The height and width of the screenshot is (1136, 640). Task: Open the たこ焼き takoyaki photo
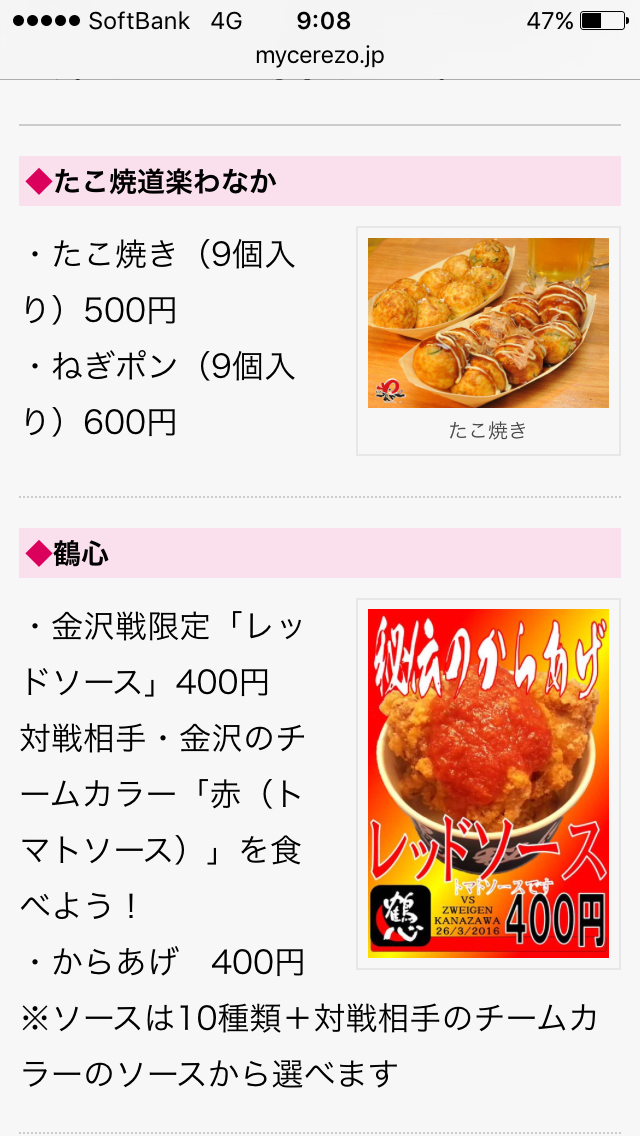pyautogui.click(x=488, y=323)
